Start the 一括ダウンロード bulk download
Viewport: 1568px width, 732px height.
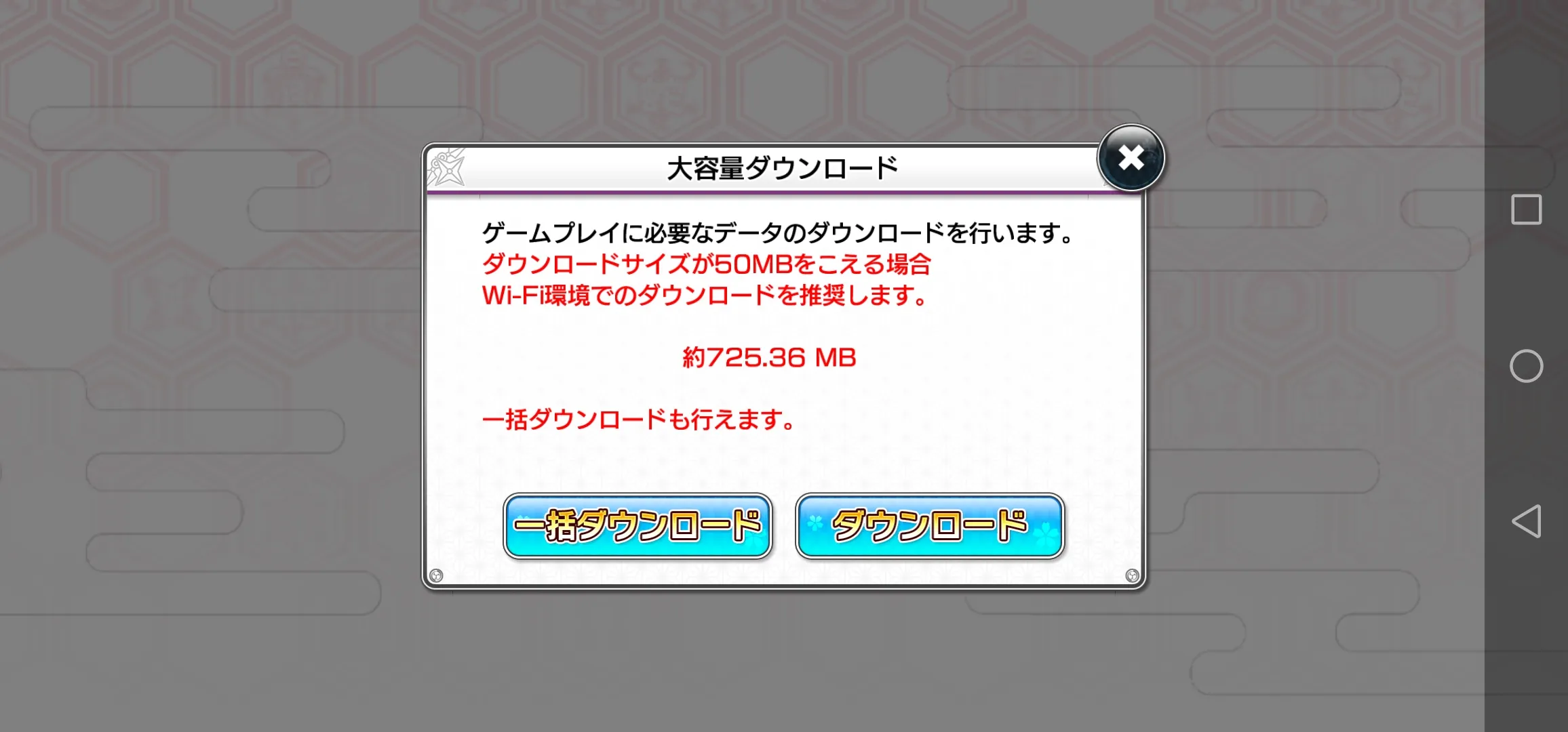[638, 526]
